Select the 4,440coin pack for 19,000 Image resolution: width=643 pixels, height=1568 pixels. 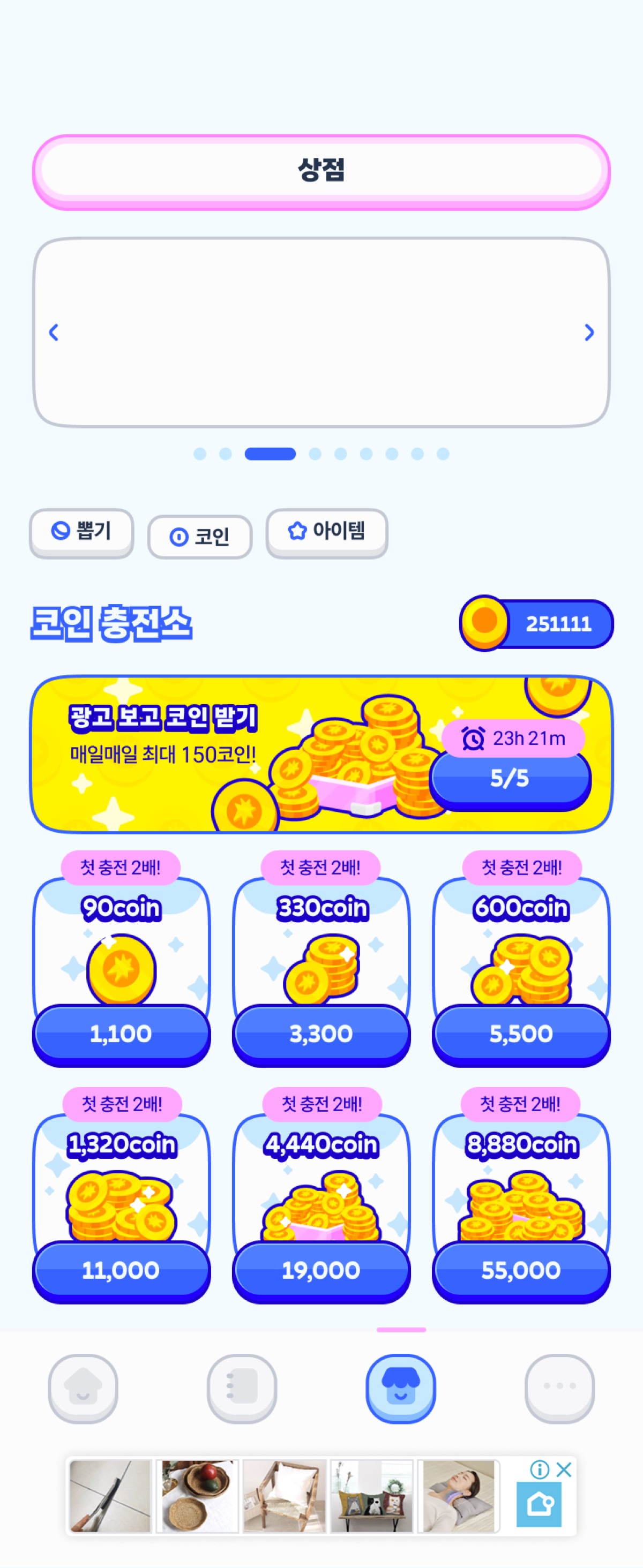click(x=321, y=1270)
